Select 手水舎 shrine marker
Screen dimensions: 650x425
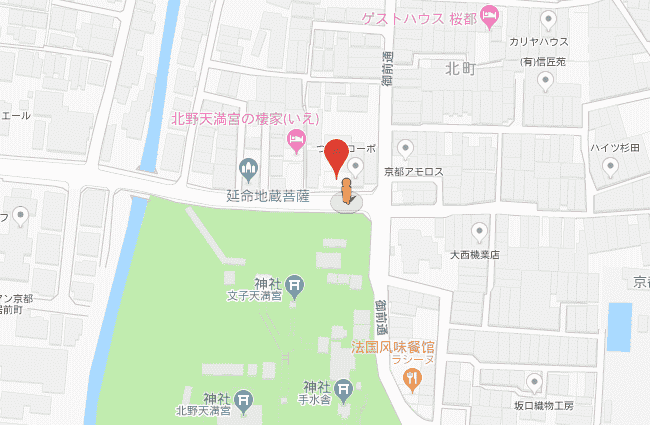343,389
